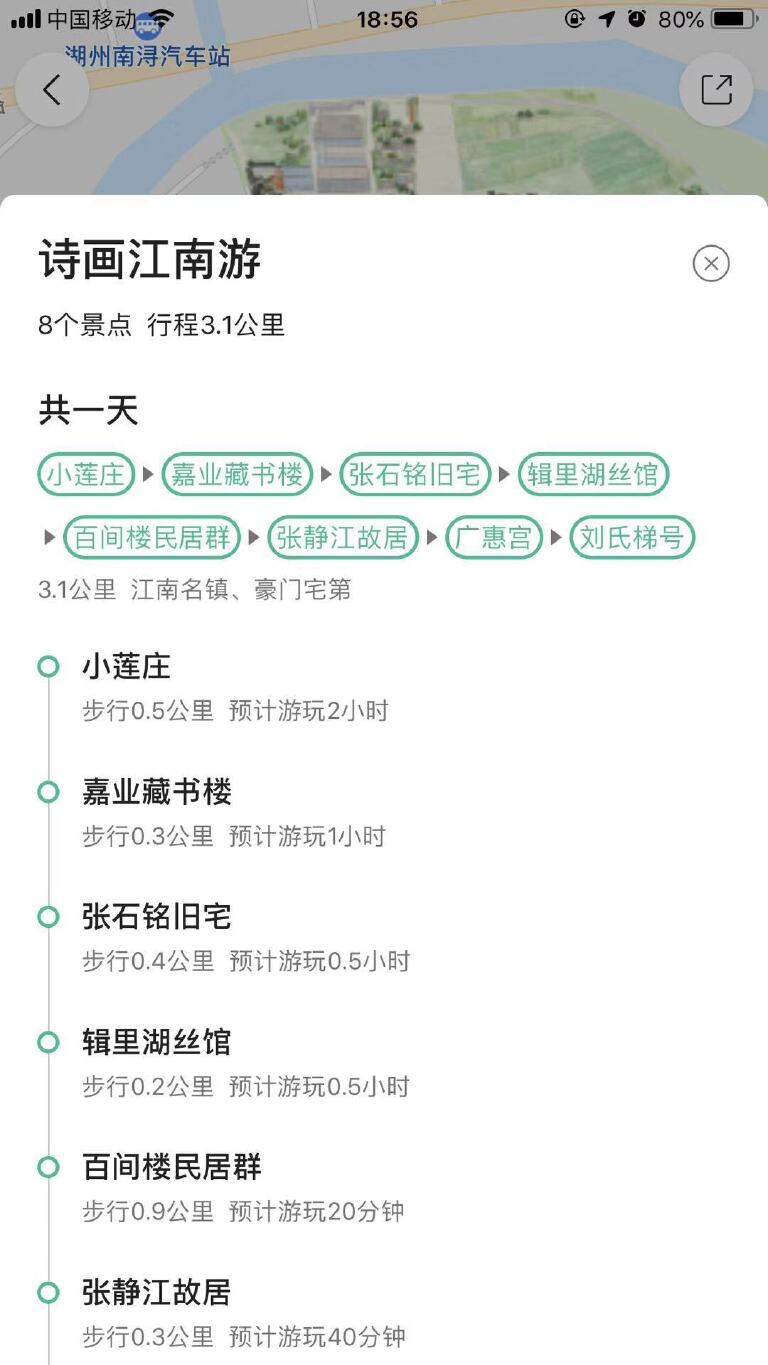
Task: Open the 小莲庄 row with 2小时 visit
Action: click(235, 687)
